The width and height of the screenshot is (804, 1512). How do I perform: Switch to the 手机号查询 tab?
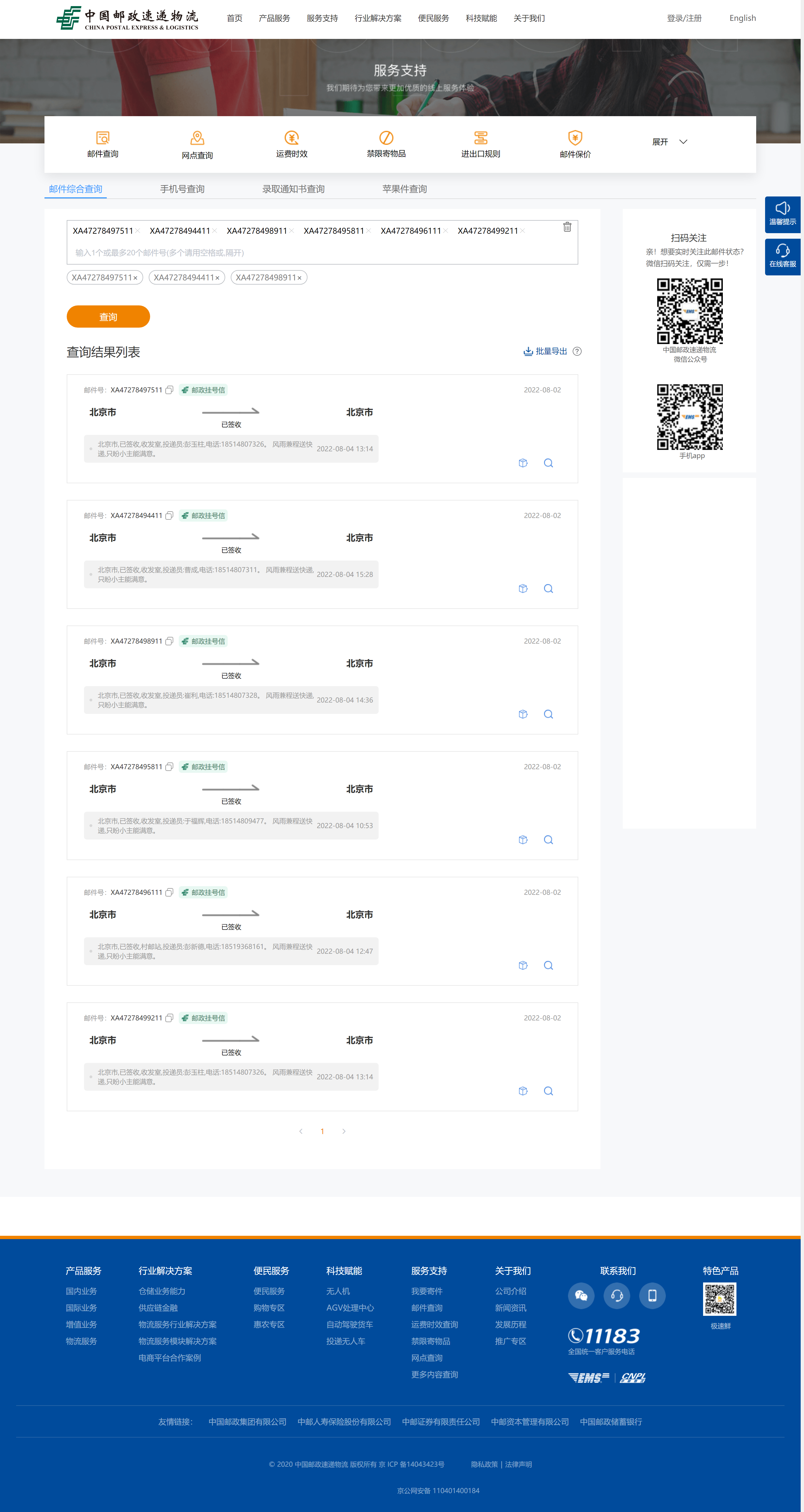click(182, 189)
